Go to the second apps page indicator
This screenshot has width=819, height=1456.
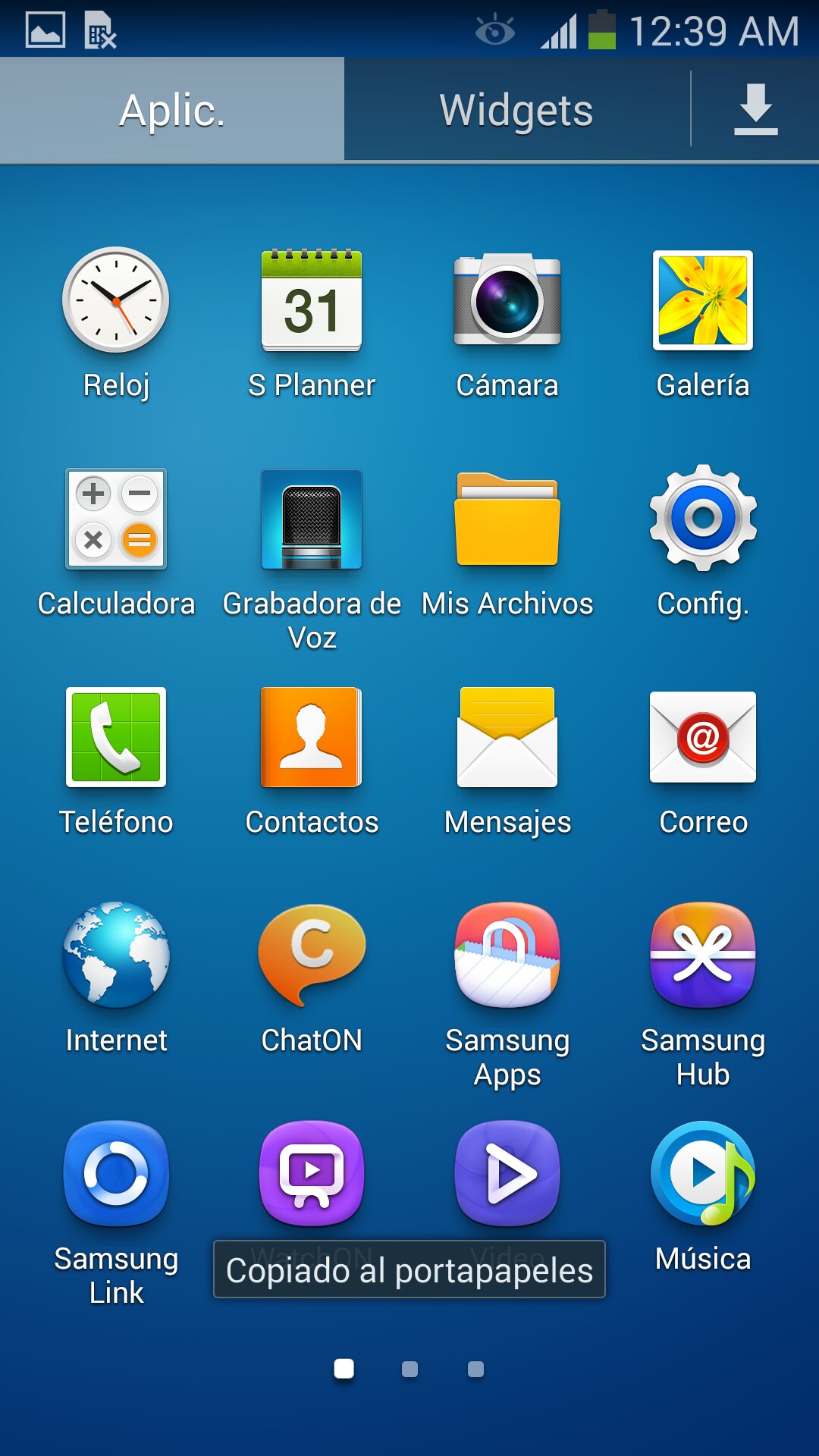409,1369
